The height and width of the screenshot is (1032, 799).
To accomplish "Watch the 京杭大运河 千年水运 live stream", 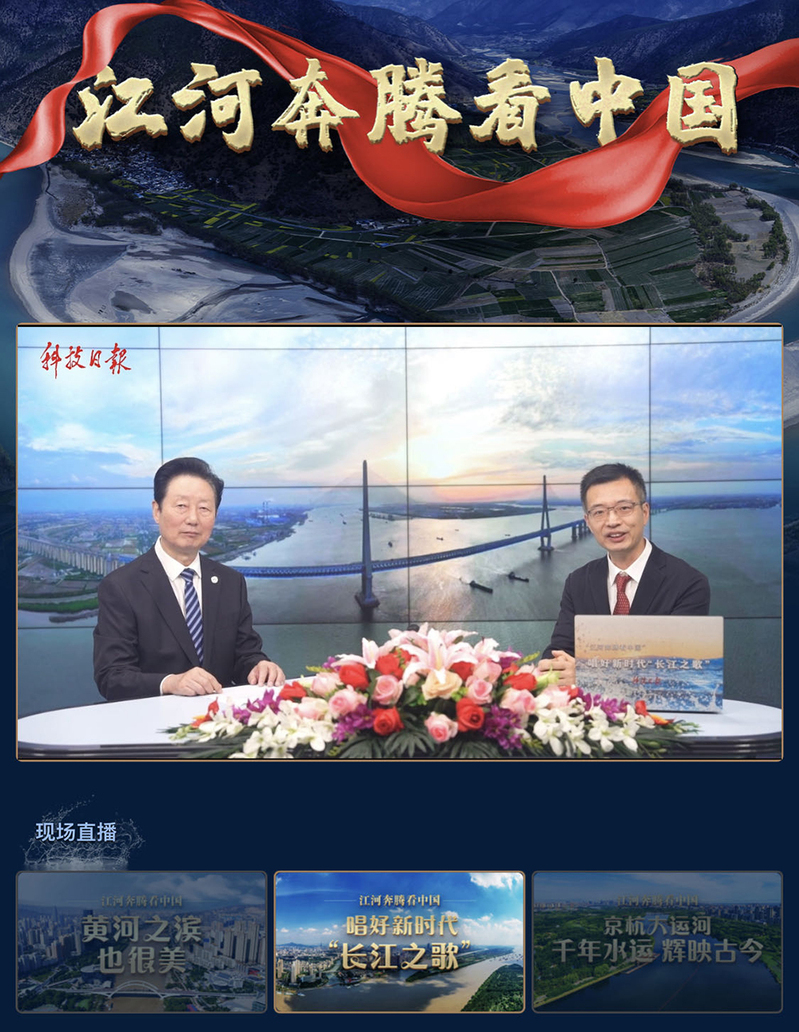I will 657,942.
